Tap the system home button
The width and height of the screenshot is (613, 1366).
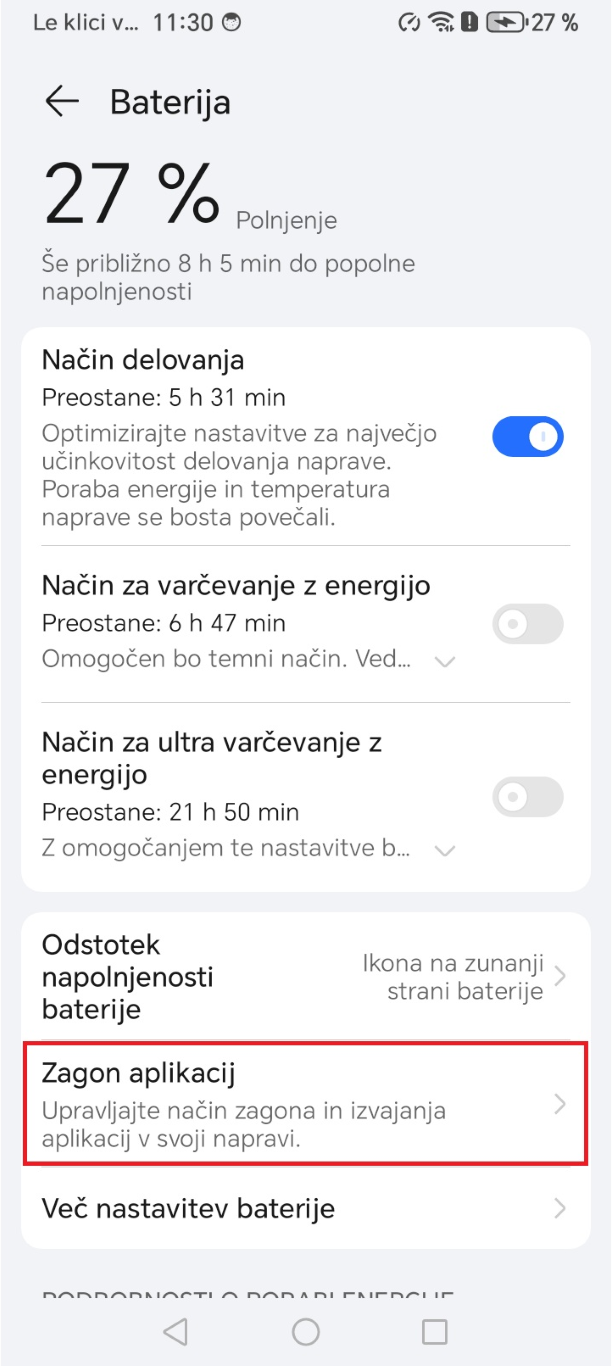(306, 1331)
